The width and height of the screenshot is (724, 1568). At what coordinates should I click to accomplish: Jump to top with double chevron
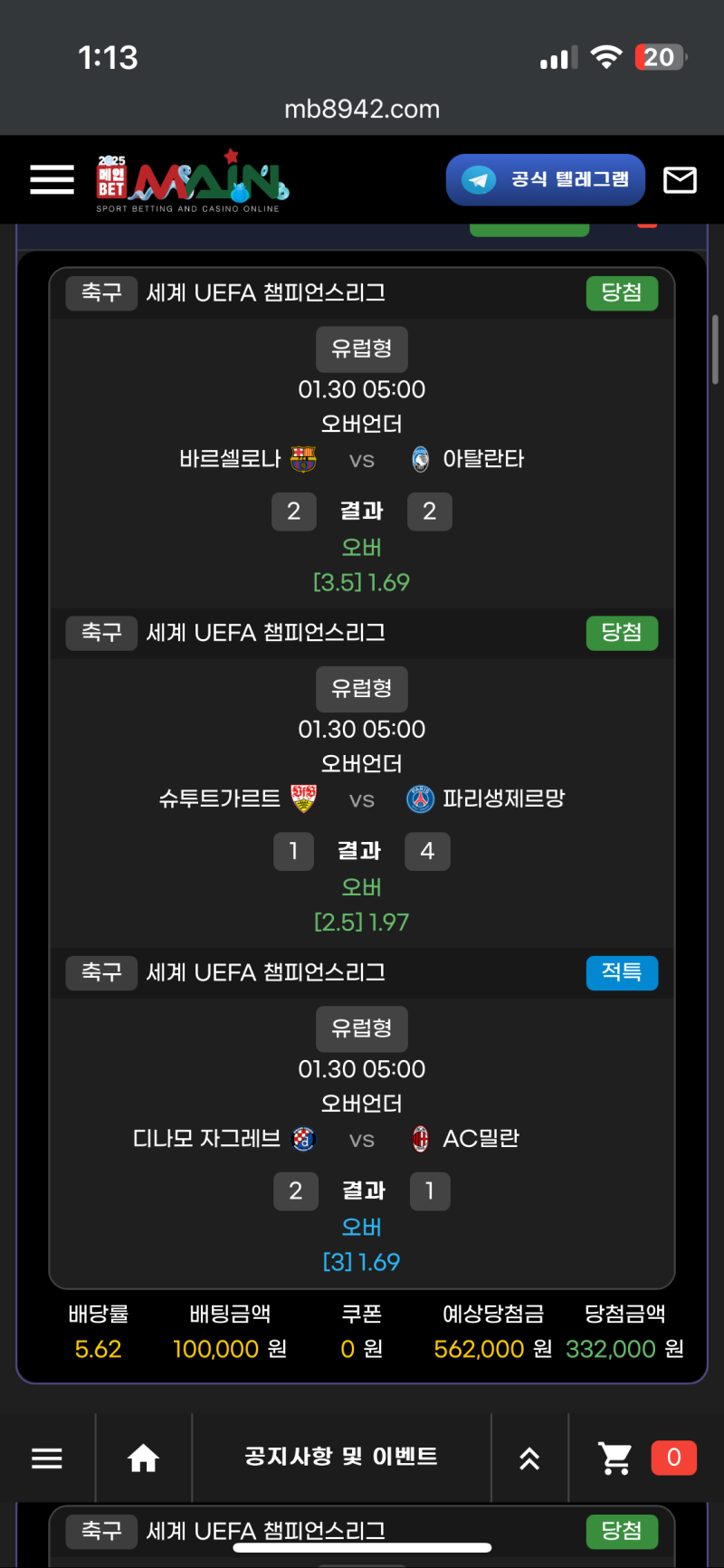coord(529,1458)
